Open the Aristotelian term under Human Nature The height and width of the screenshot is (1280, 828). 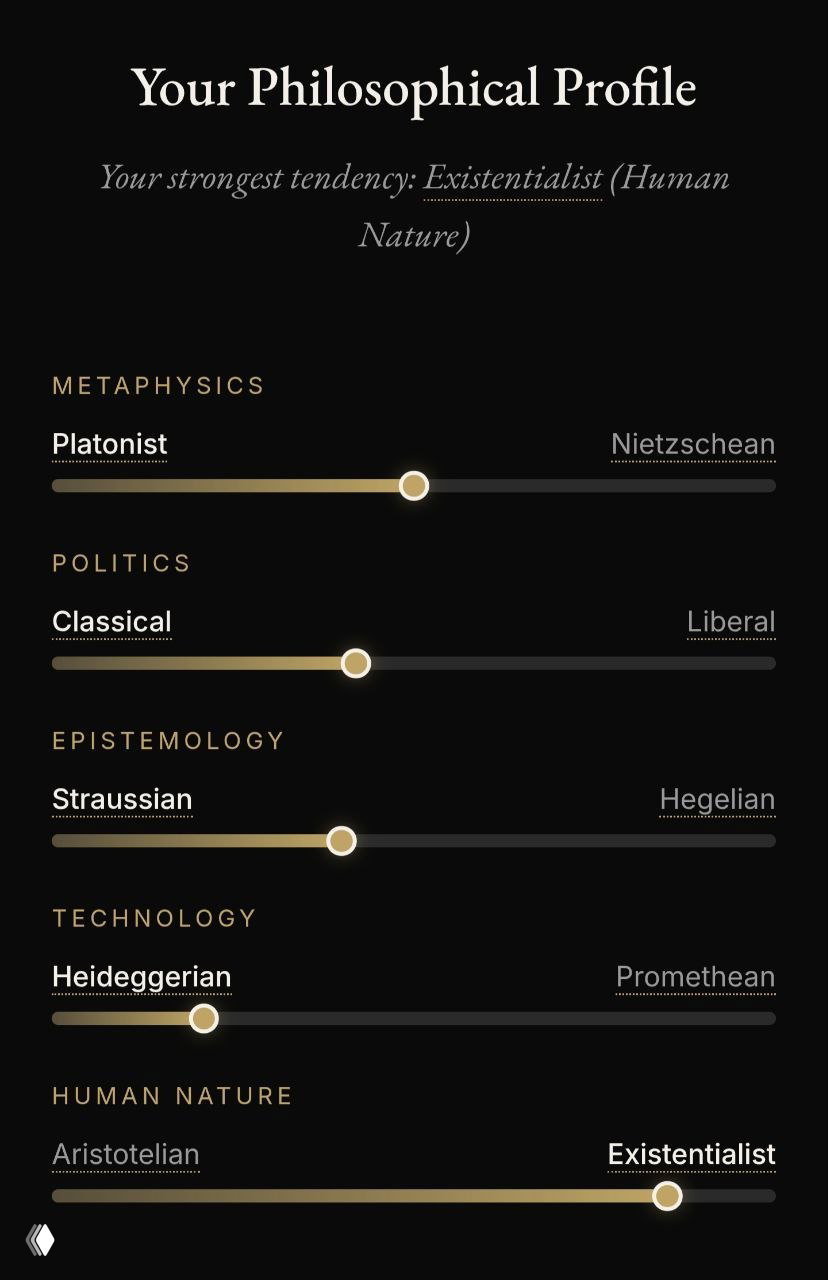point(126,1155)
